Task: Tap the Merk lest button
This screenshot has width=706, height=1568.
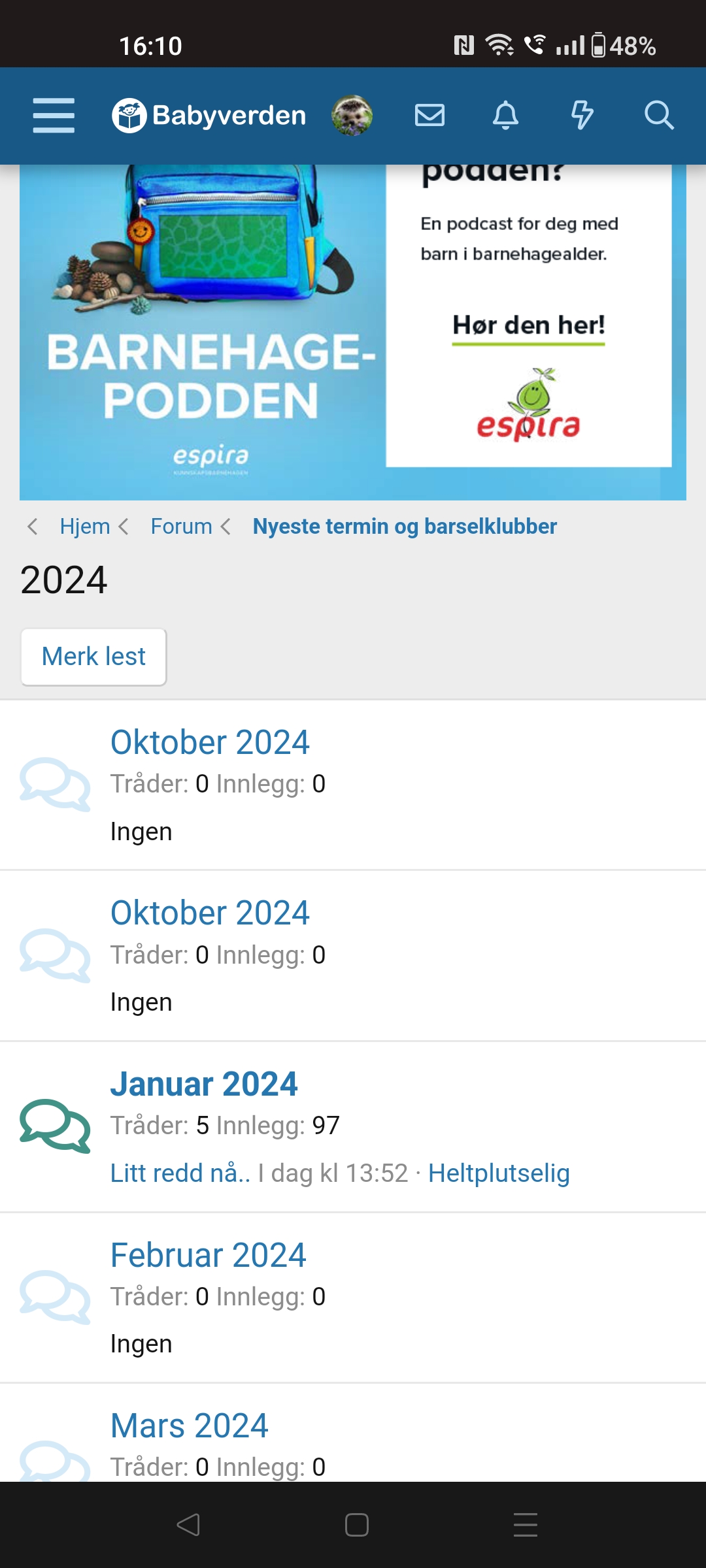Action: pos(93,657)
